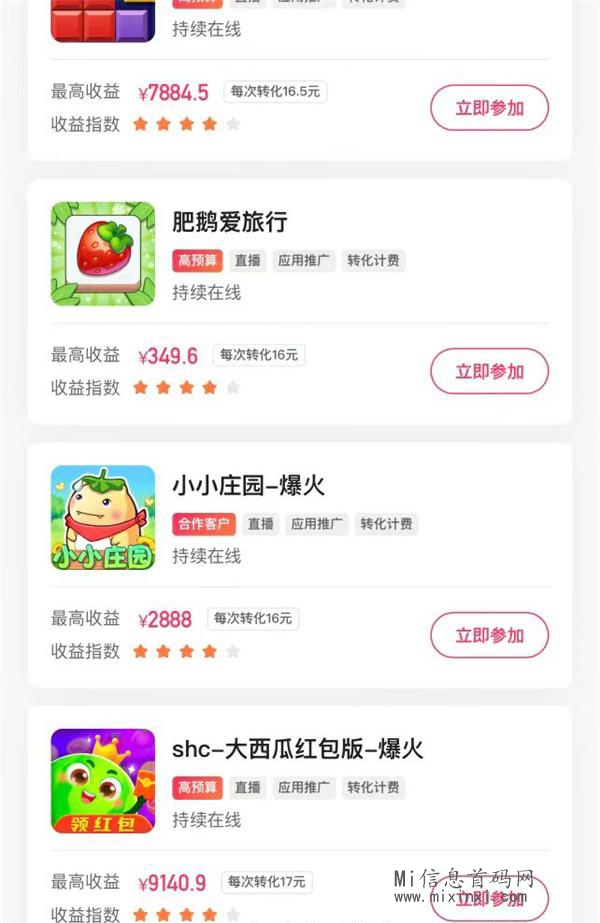The width and height of the screenshot is (600, 923).
Task: Open the 小小庄园-爆火 task card
Action: point(248,486)
